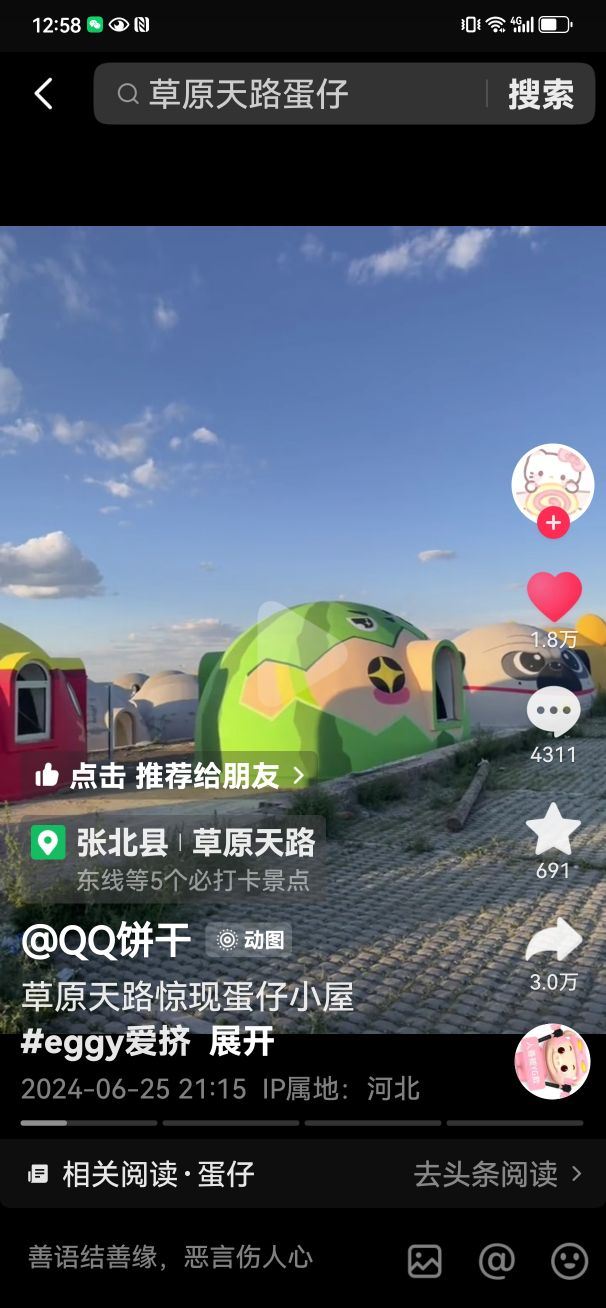
Task: Open the spinning music disc avatar
Action: pos(552,1061)
